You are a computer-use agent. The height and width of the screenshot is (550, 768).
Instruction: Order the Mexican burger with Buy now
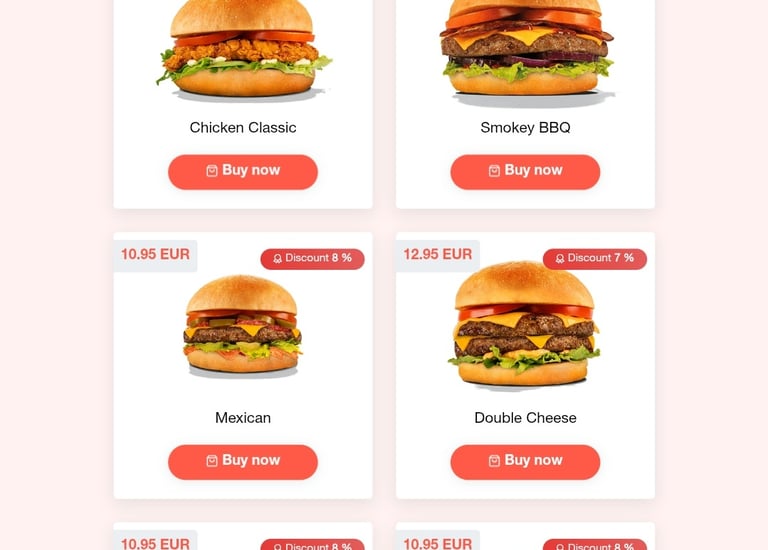pyautogui.click(x=243, y=461)
